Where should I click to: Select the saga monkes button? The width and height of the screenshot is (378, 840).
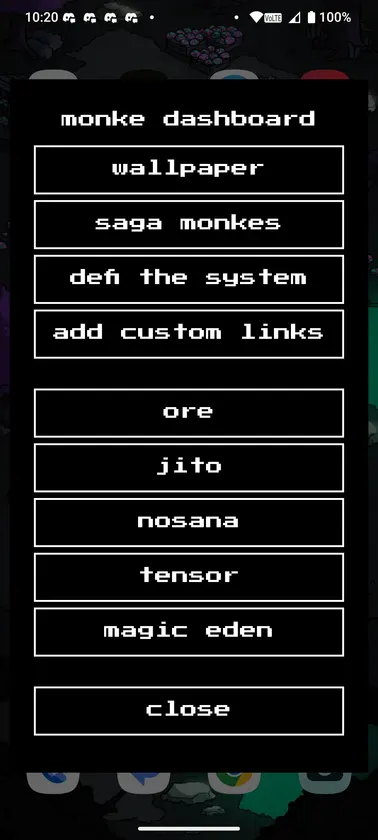(x=188, y=224)
